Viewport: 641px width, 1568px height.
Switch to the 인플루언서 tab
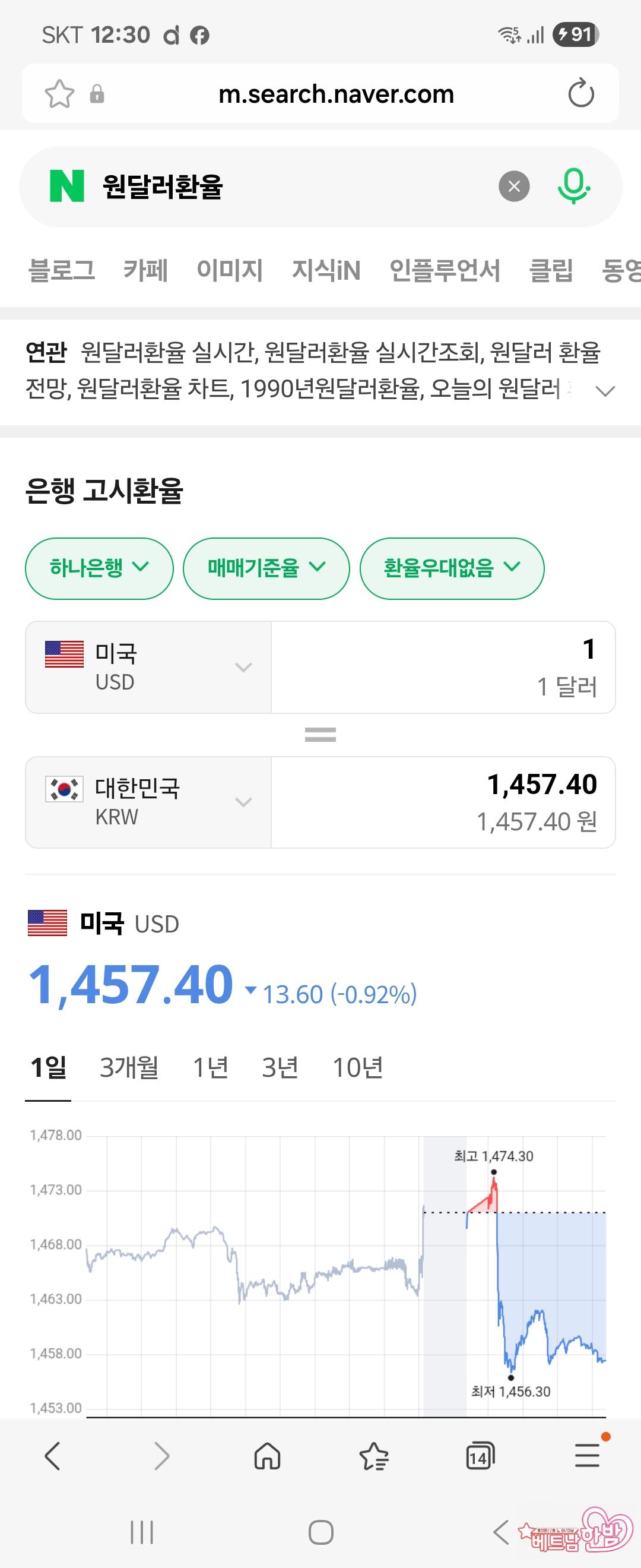tap(445, 270)
